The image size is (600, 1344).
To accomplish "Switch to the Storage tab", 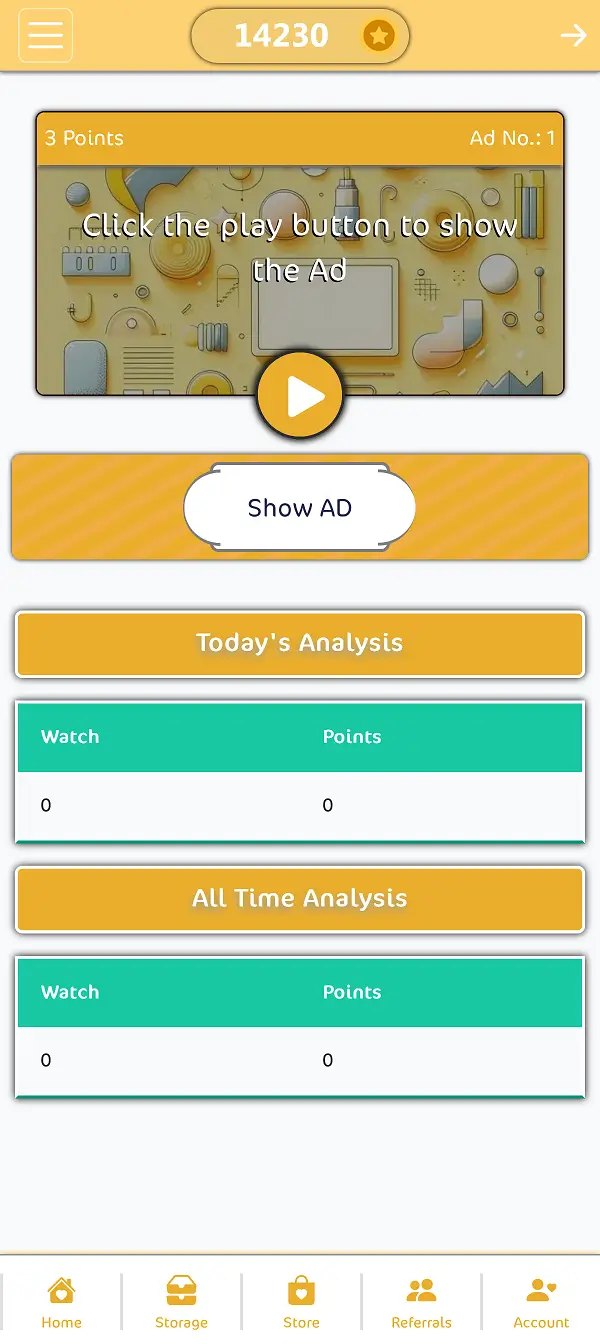I will point(181,1302).
